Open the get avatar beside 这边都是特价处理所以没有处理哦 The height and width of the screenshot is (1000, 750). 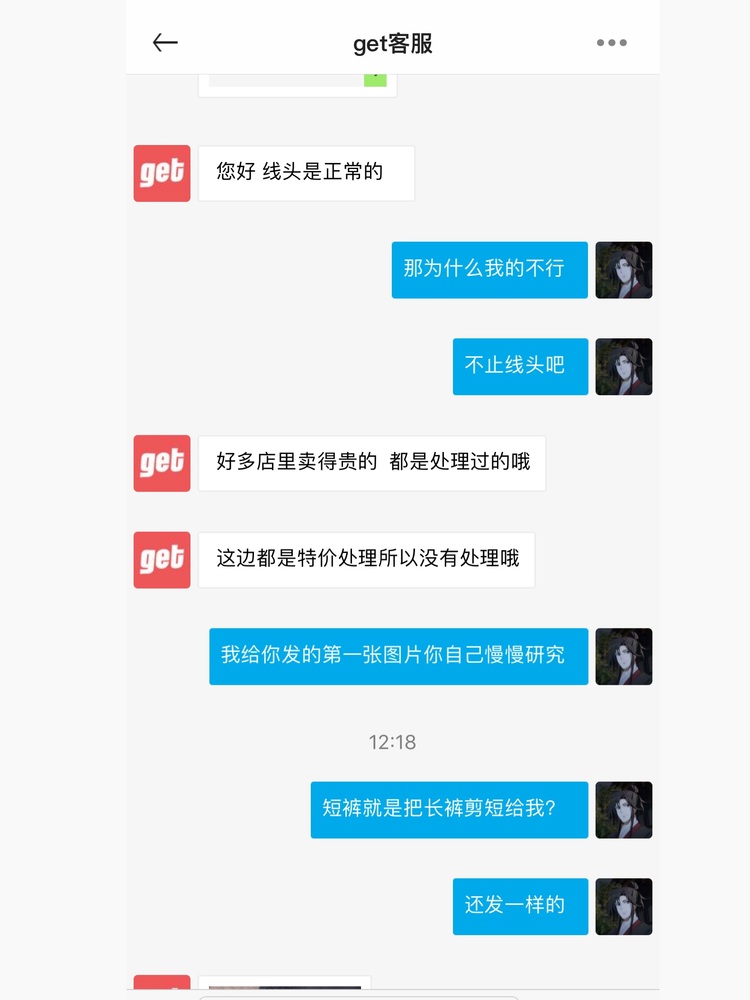(x=162, y=560)
